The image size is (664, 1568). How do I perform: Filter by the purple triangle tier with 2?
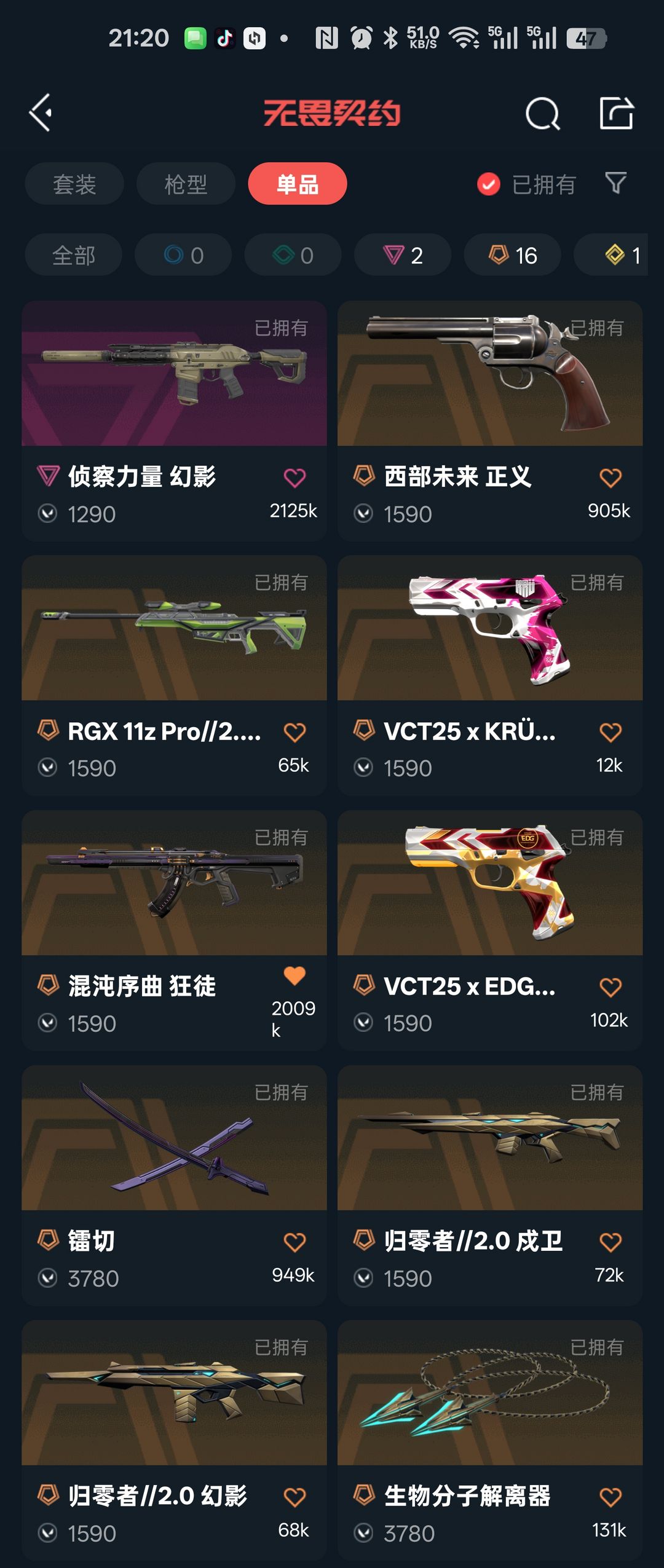(x=403, y=255)
